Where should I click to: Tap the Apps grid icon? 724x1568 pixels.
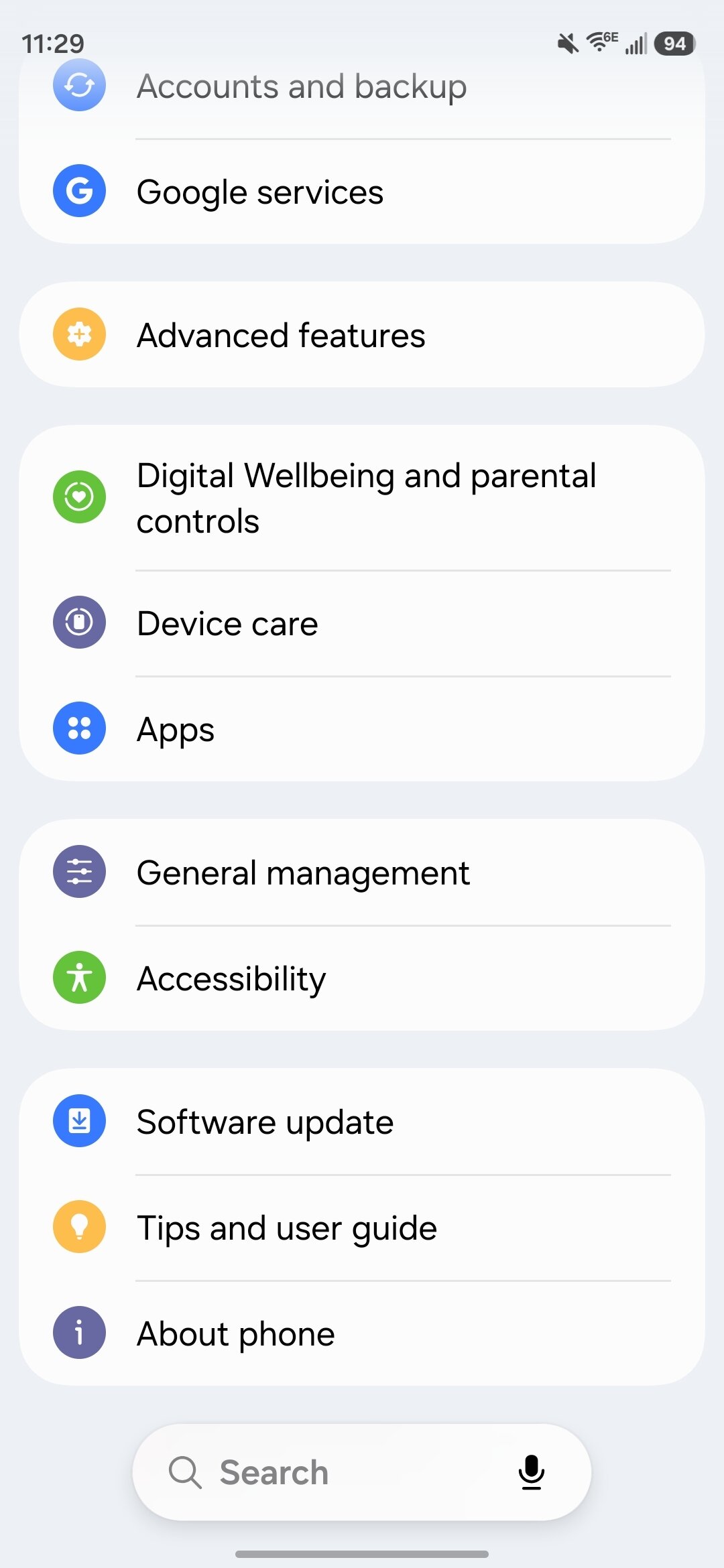click(78, 728)
